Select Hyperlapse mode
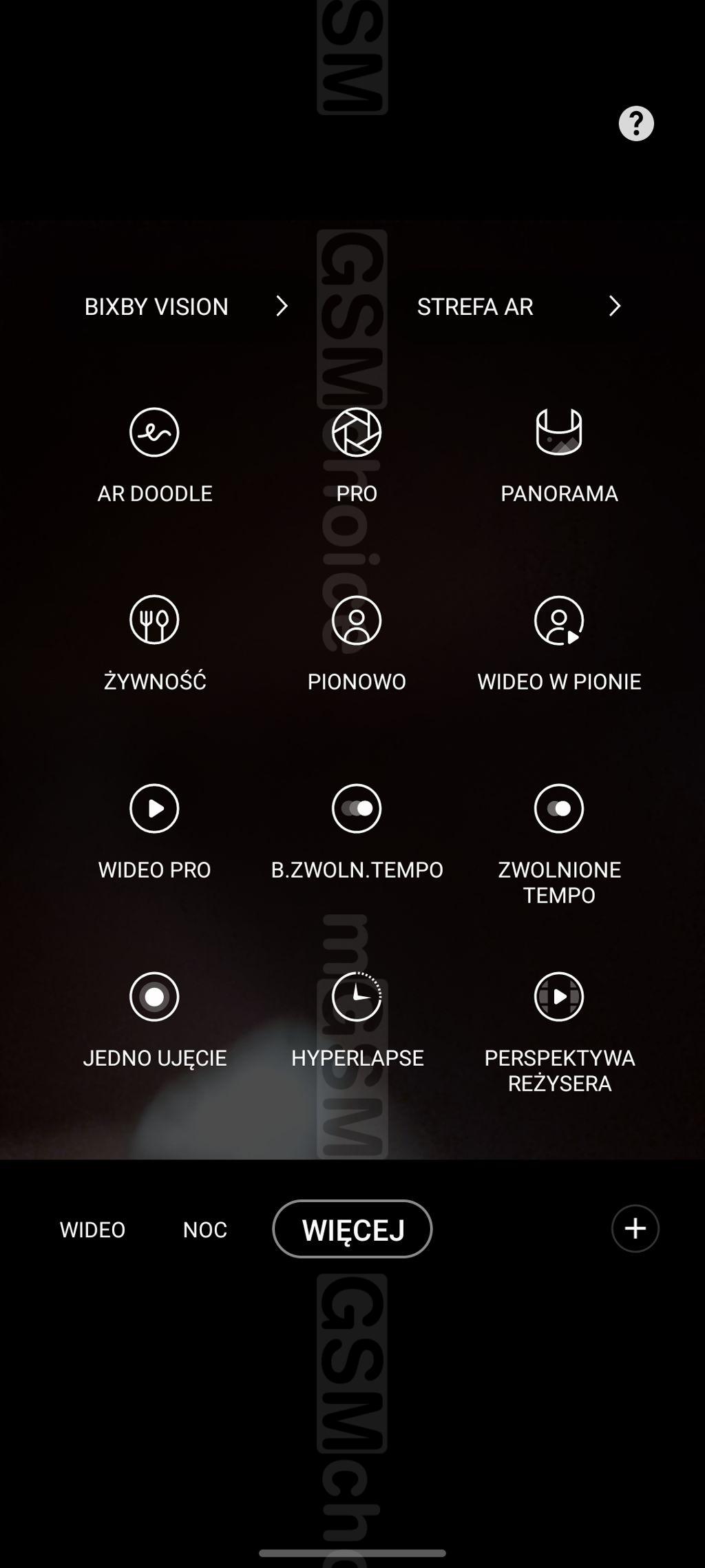The image size is (705, 1568). pyautogui.click(x=357, y=1019)
